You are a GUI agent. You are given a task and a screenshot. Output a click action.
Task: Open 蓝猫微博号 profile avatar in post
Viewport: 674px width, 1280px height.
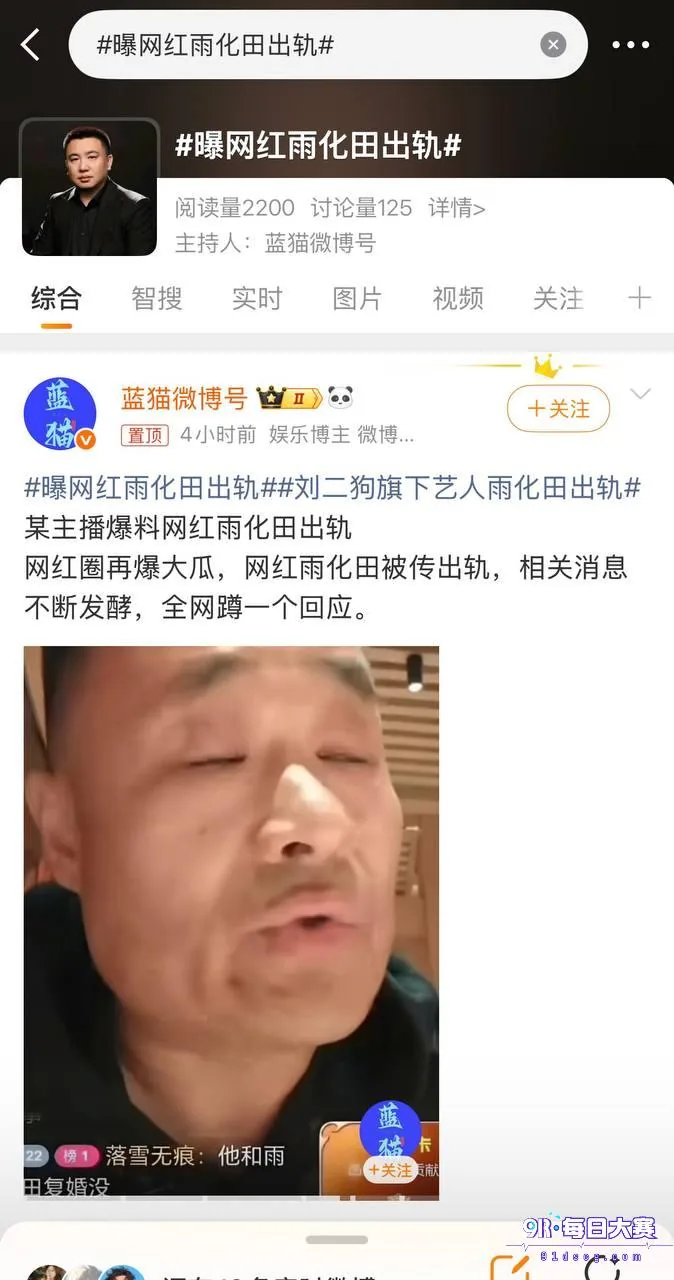point(60,414)
